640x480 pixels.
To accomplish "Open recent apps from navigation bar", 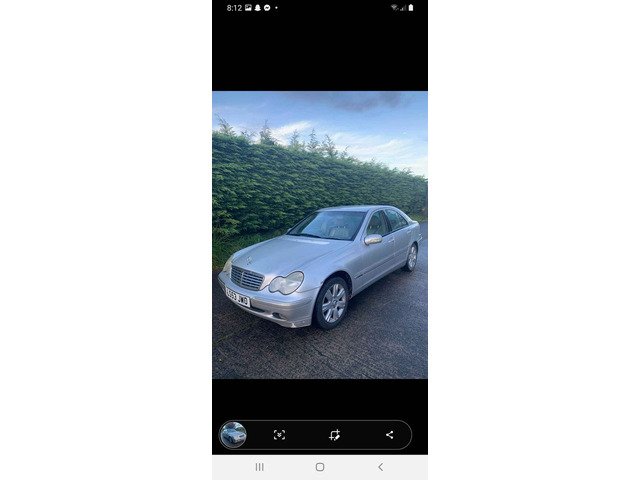I will [259, 467].
